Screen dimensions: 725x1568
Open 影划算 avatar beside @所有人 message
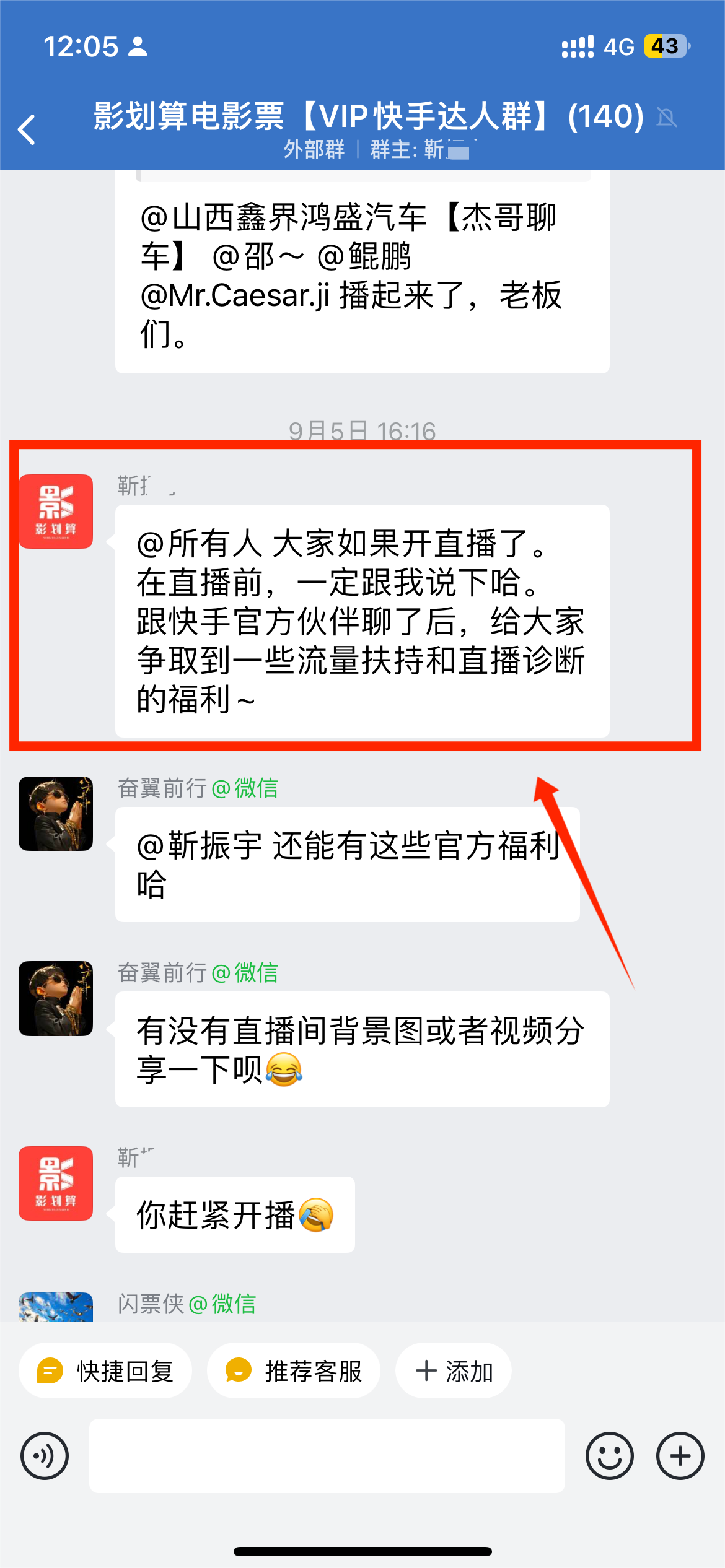[56, 512]
